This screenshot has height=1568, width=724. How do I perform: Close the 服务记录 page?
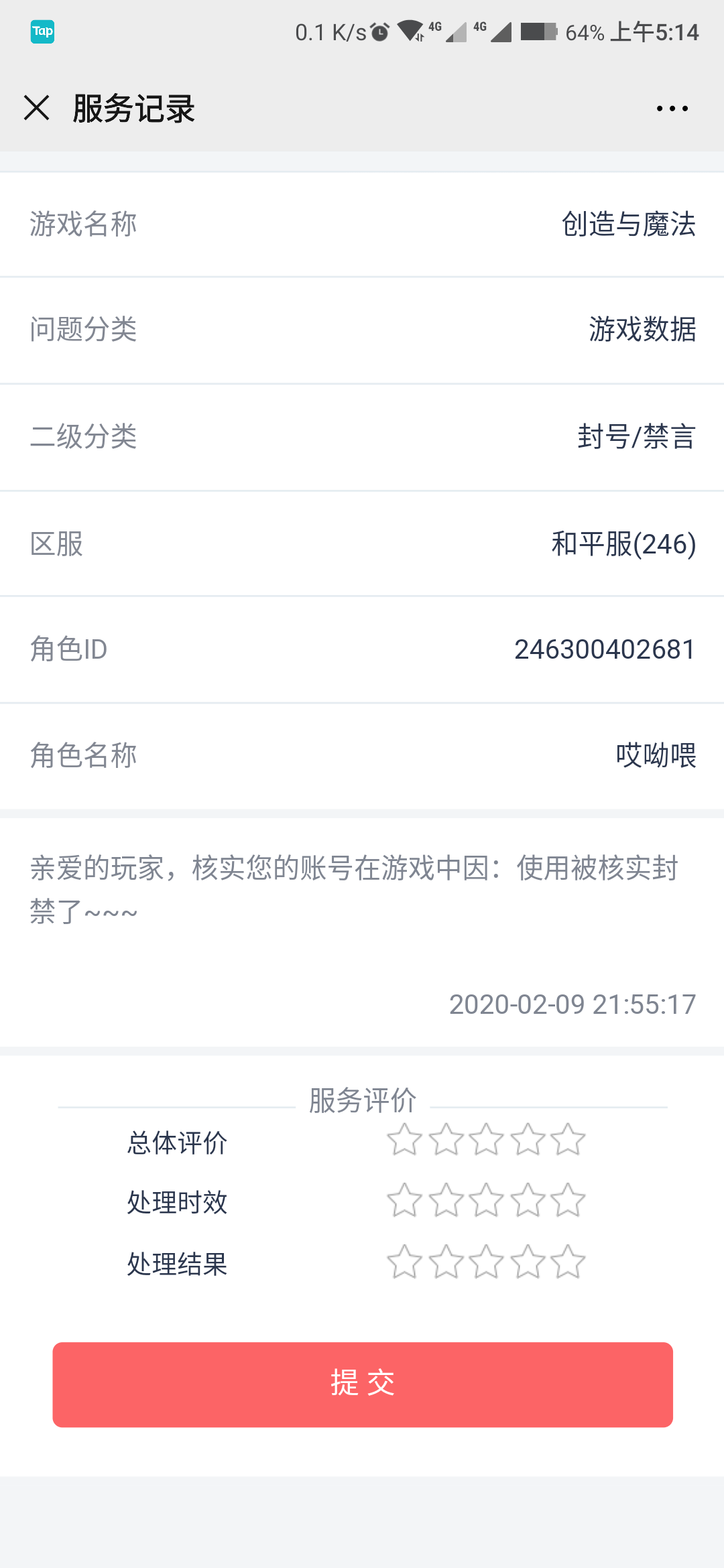click(x=37, y=108)
